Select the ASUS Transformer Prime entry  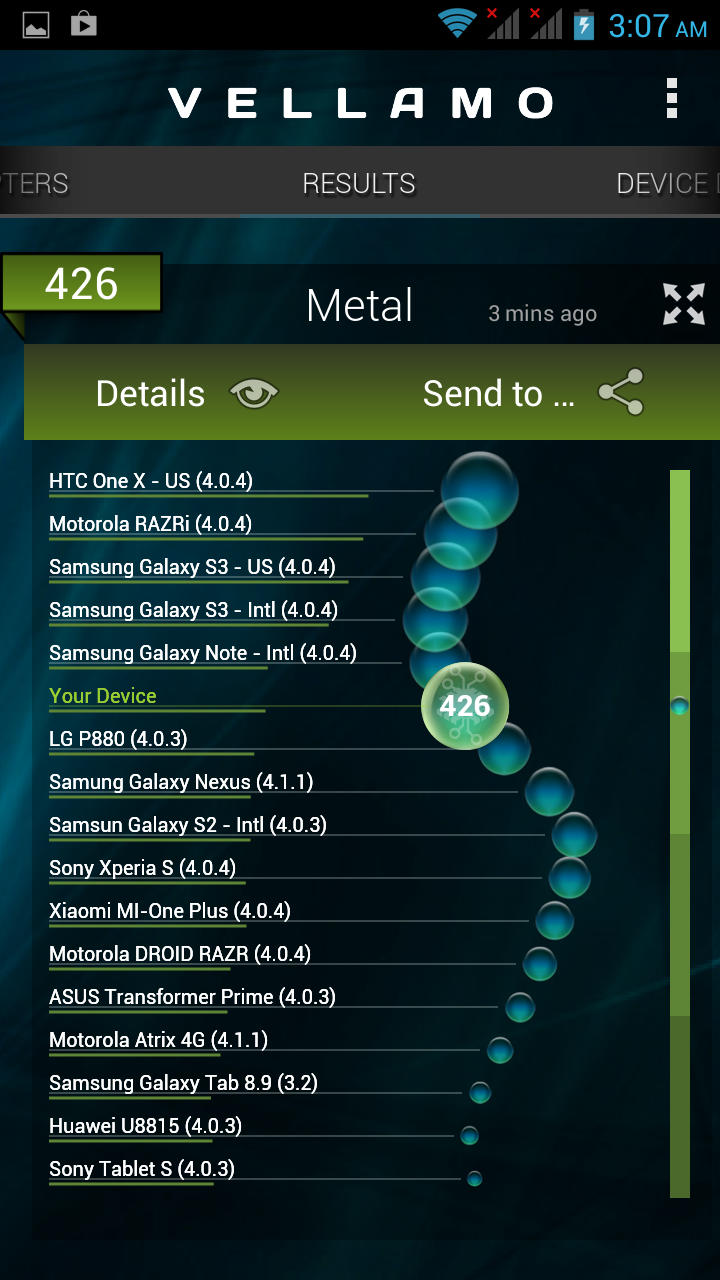click(192, 997)
